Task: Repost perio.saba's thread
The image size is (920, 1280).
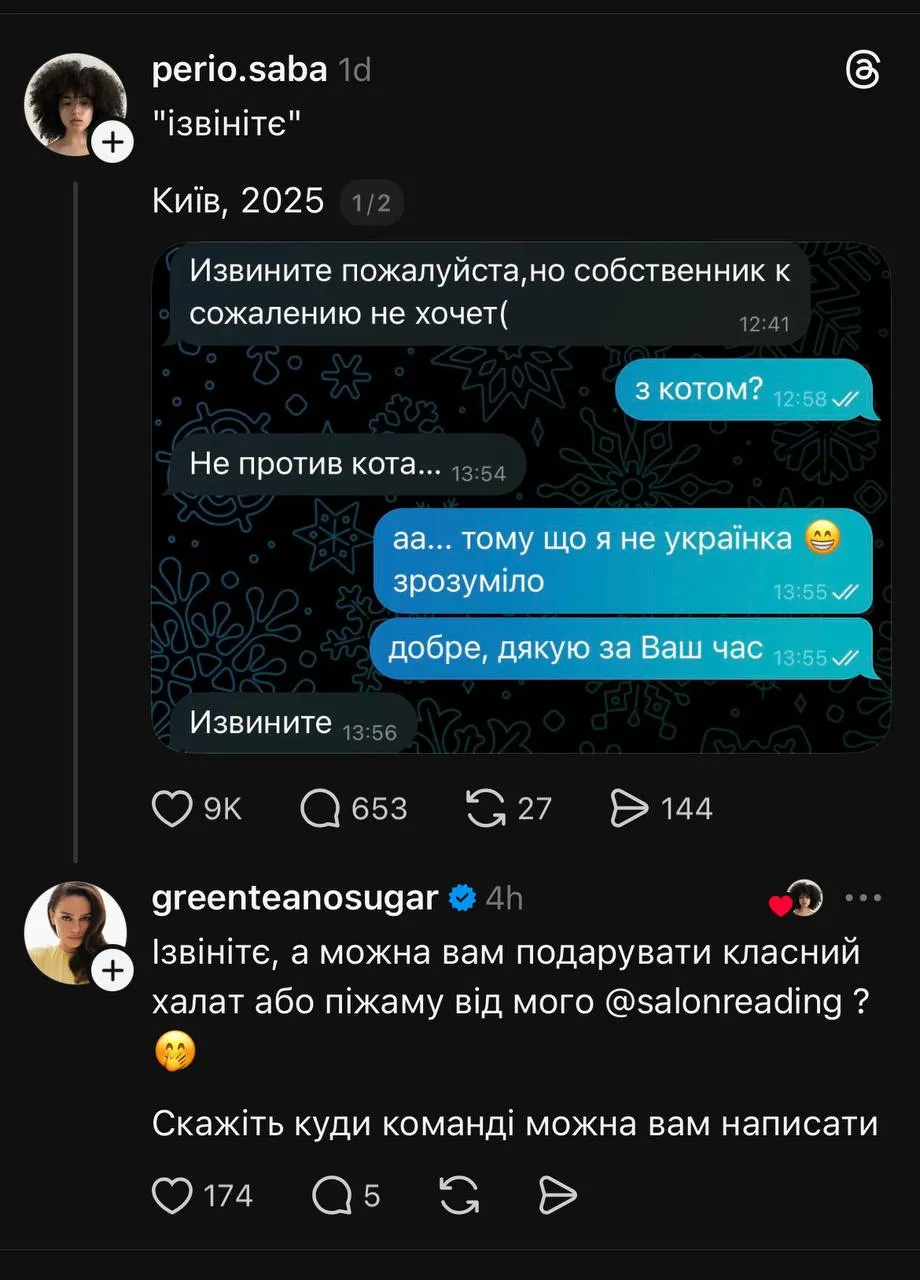Action: 486,808
